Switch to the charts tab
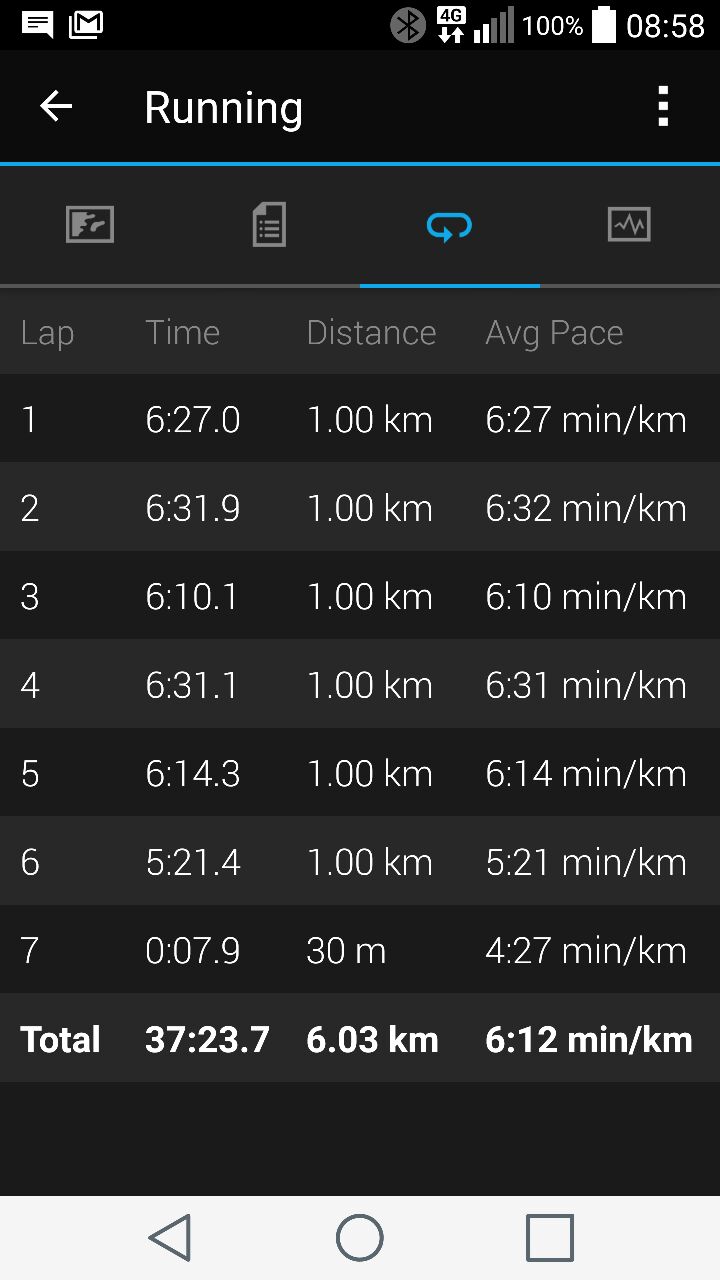720x1280 pixels. click(629, 225)
